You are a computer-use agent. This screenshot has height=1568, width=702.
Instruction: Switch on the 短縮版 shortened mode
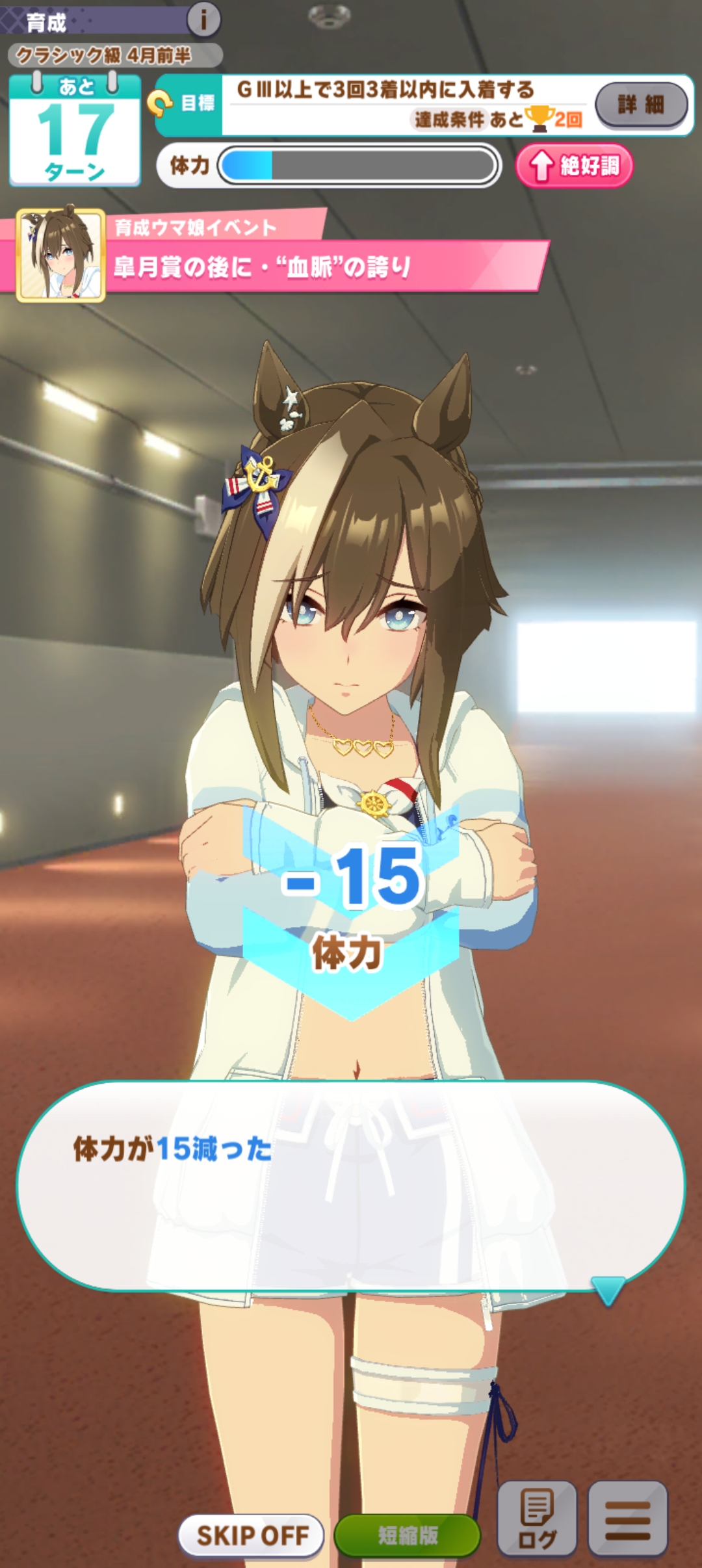point(408,1535)
